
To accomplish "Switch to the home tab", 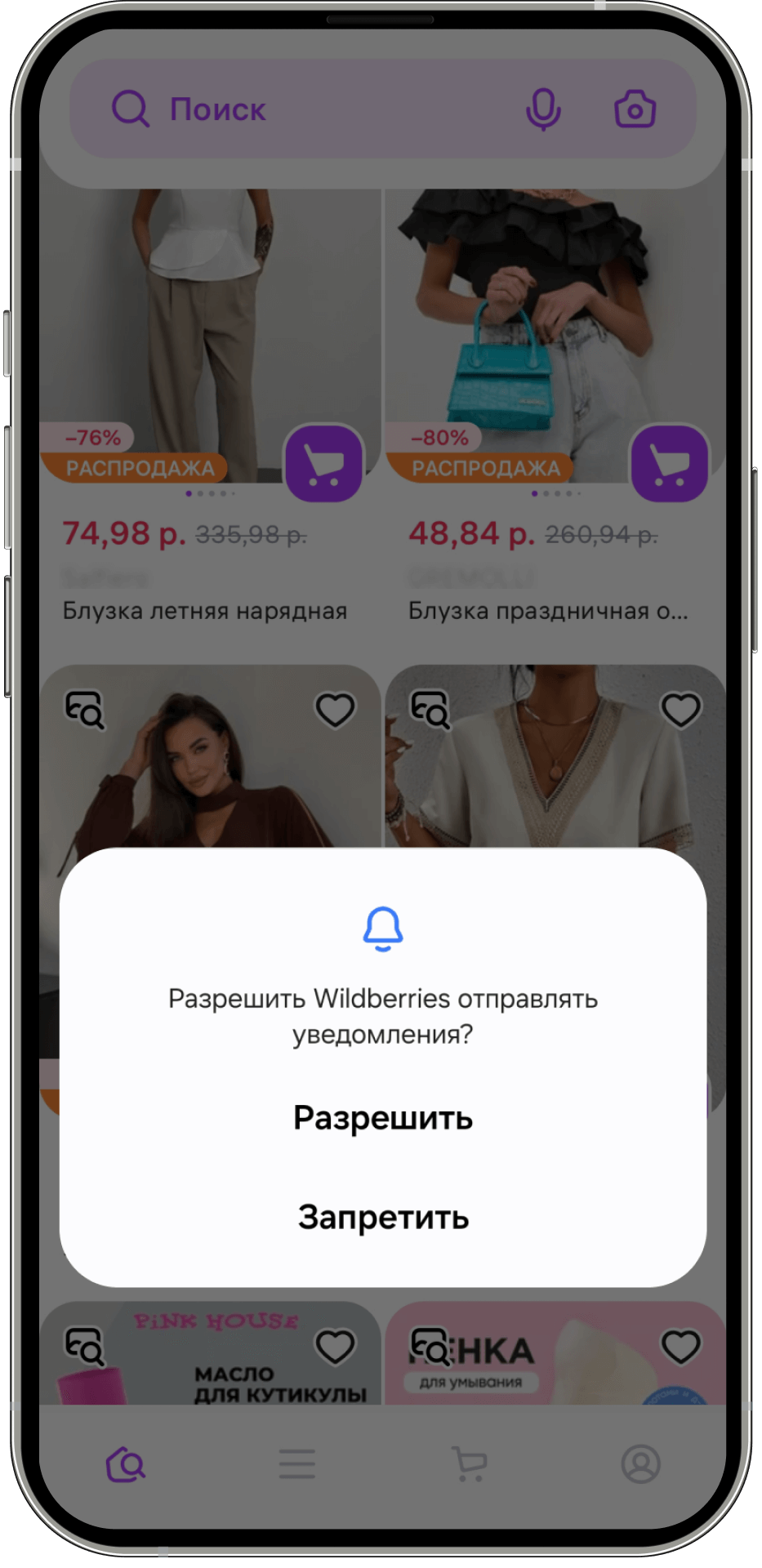I will pyautogui.click(x=126, y=1464).
